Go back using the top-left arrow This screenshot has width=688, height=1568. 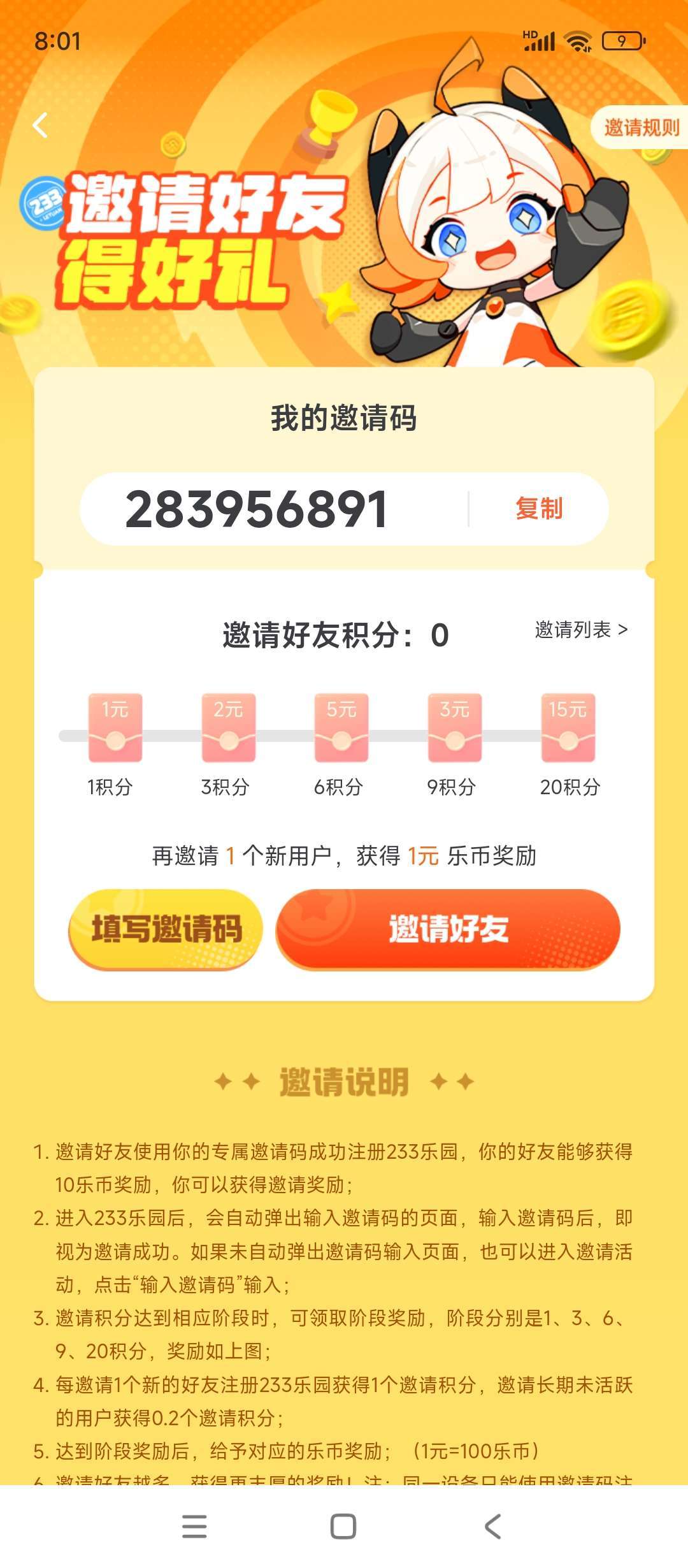coord(41,125)
